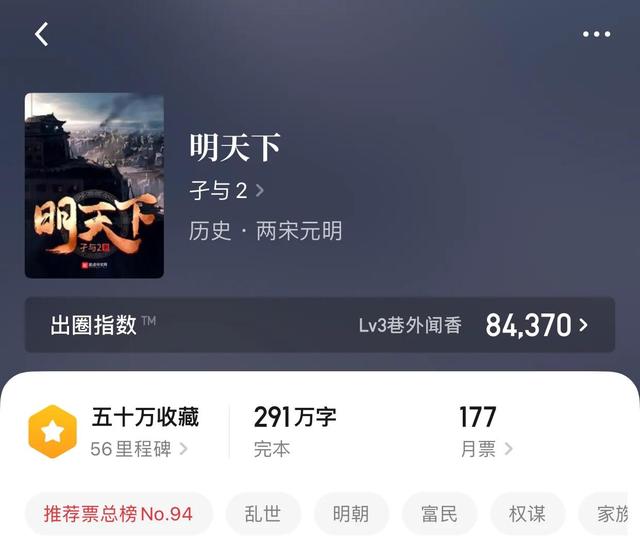Go back using the top-left arrow
Image resolution: width=640 pixels, height=559 pixels.
[x=41, y=34]
